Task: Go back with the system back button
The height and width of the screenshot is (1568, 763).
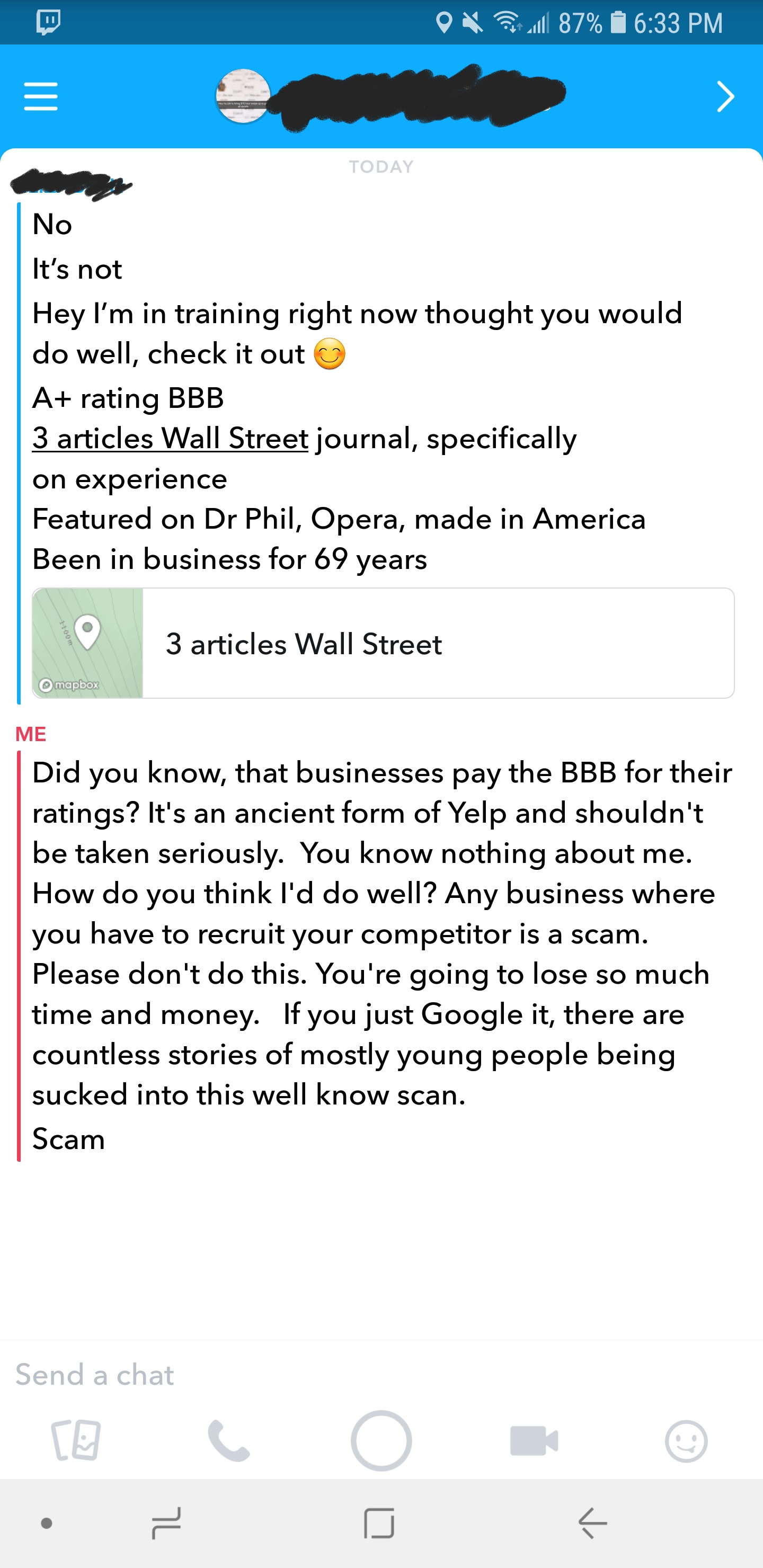Action: [592, 1523]
